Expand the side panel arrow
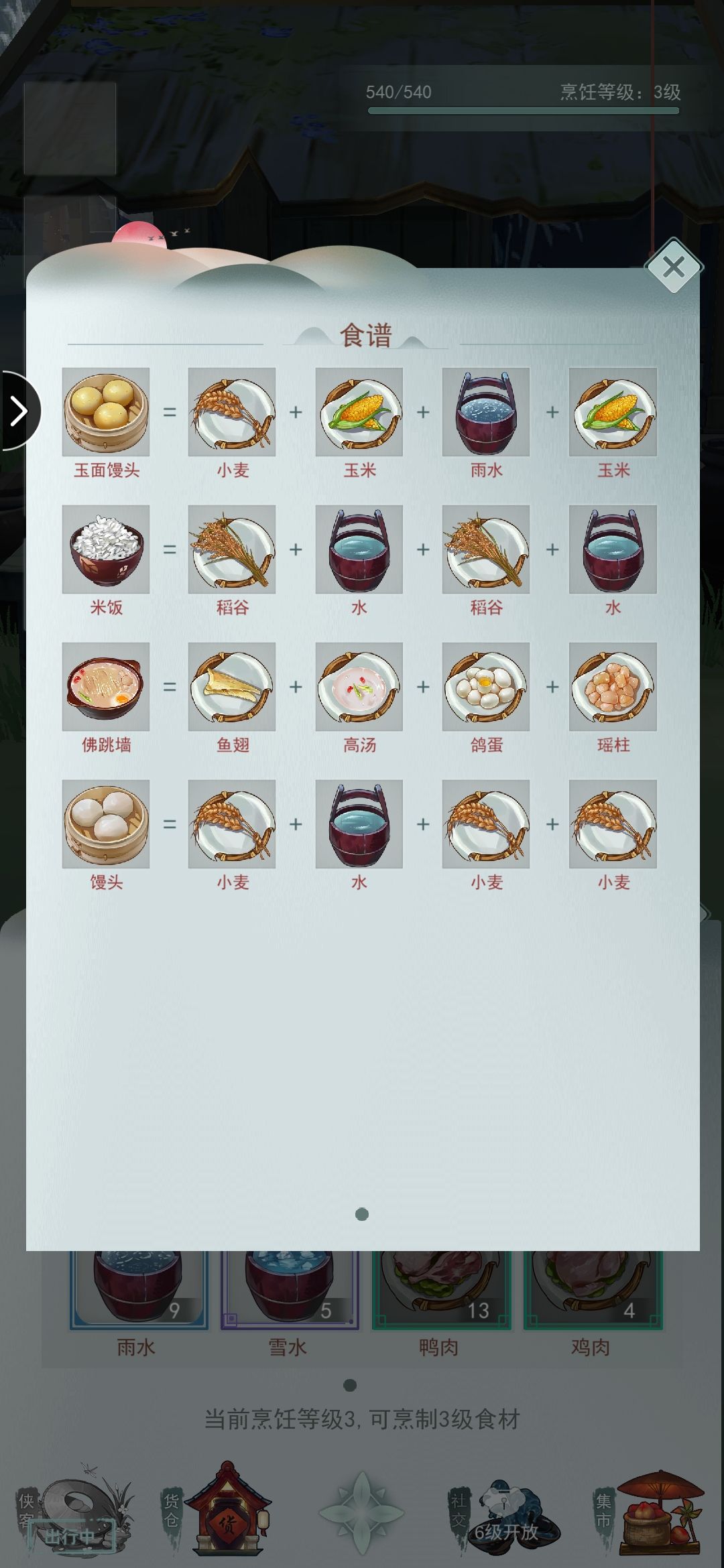 click(x=19, y=411)
